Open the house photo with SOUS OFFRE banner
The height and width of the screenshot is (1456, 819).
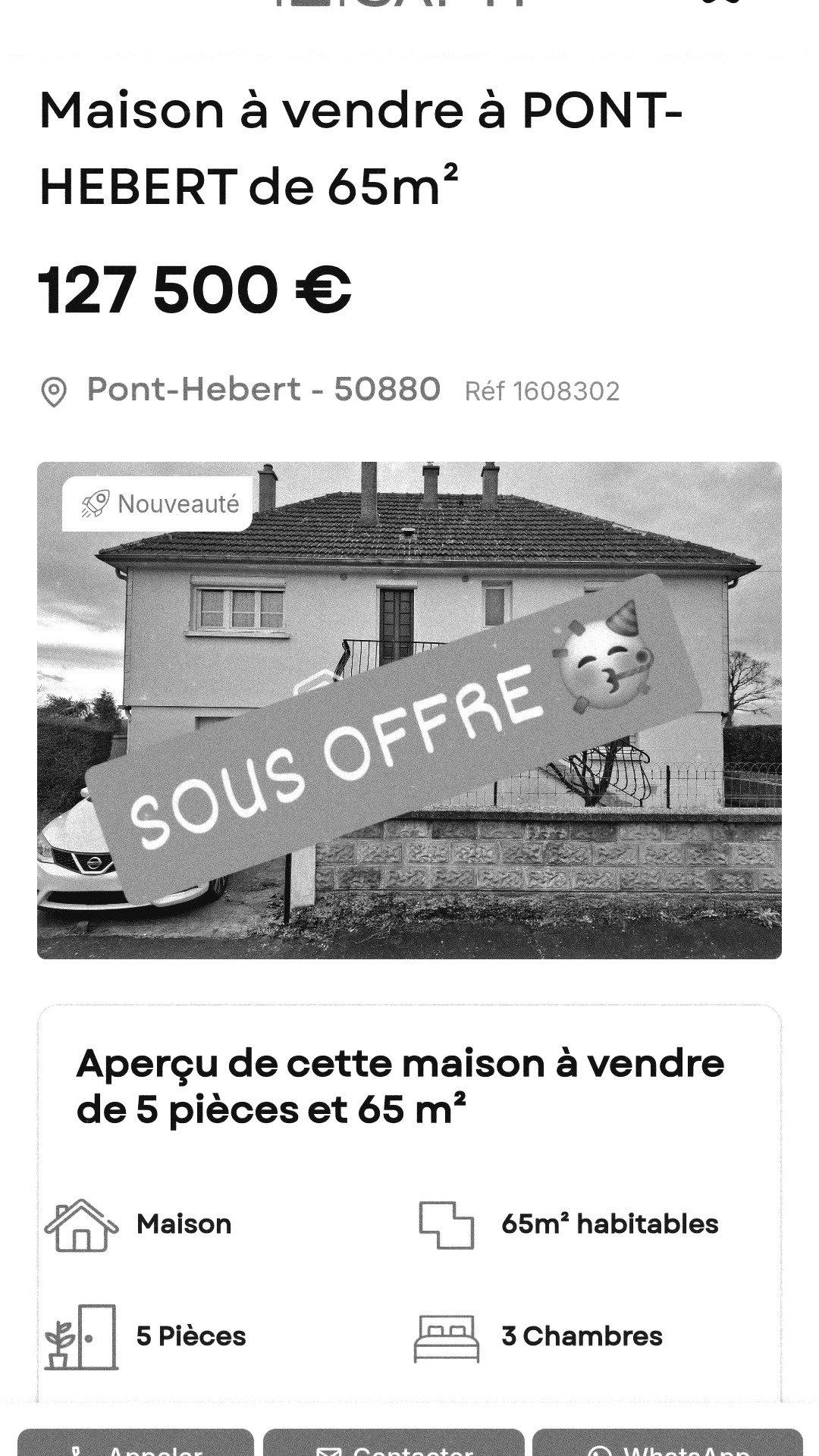[x=409, y=705]
